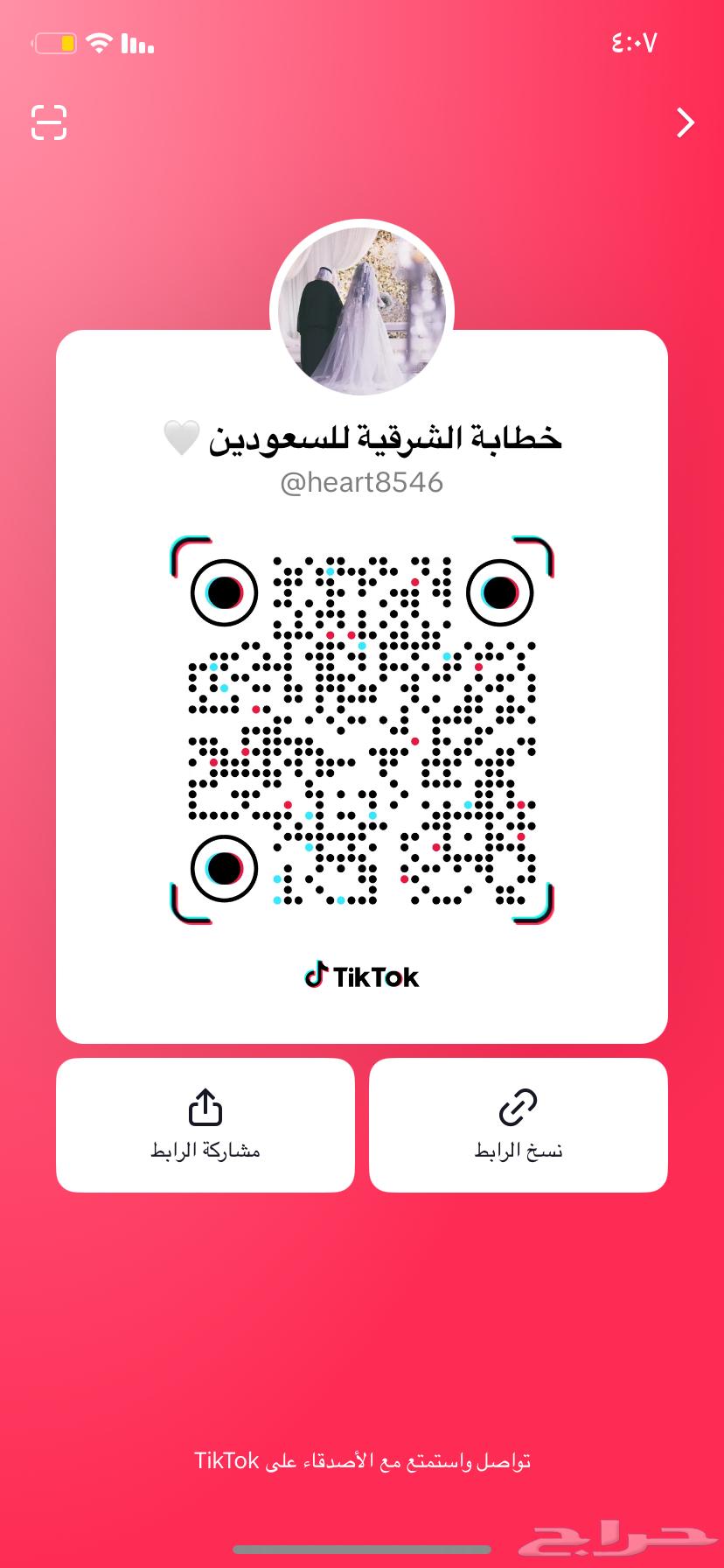Select the share icon above مشاركة الرابط
Screen dimensions: 724x1568
click(205, 1105)
